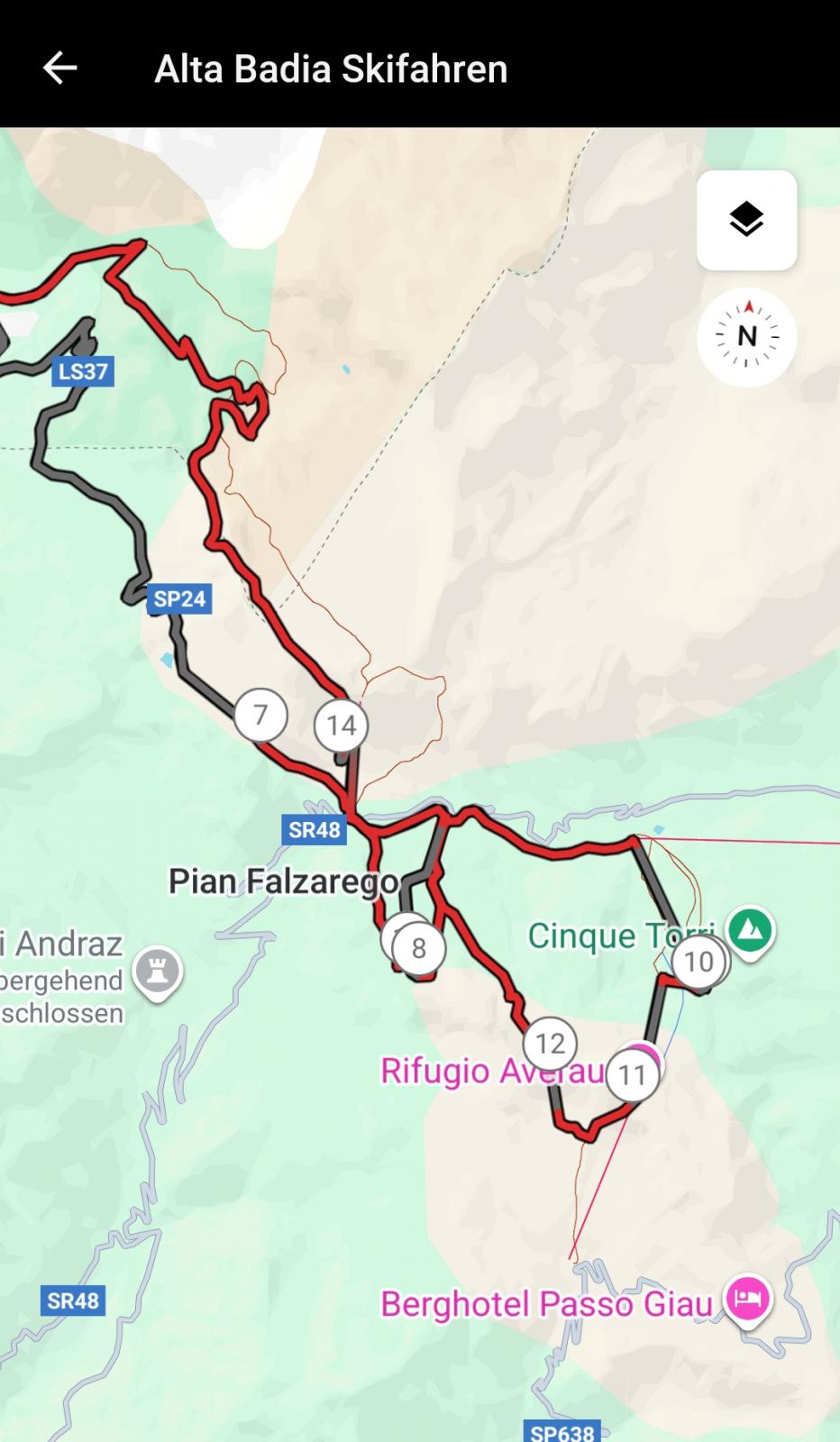Select waypoint marker 11
840x1442 pixels.
coord(632,1074)
